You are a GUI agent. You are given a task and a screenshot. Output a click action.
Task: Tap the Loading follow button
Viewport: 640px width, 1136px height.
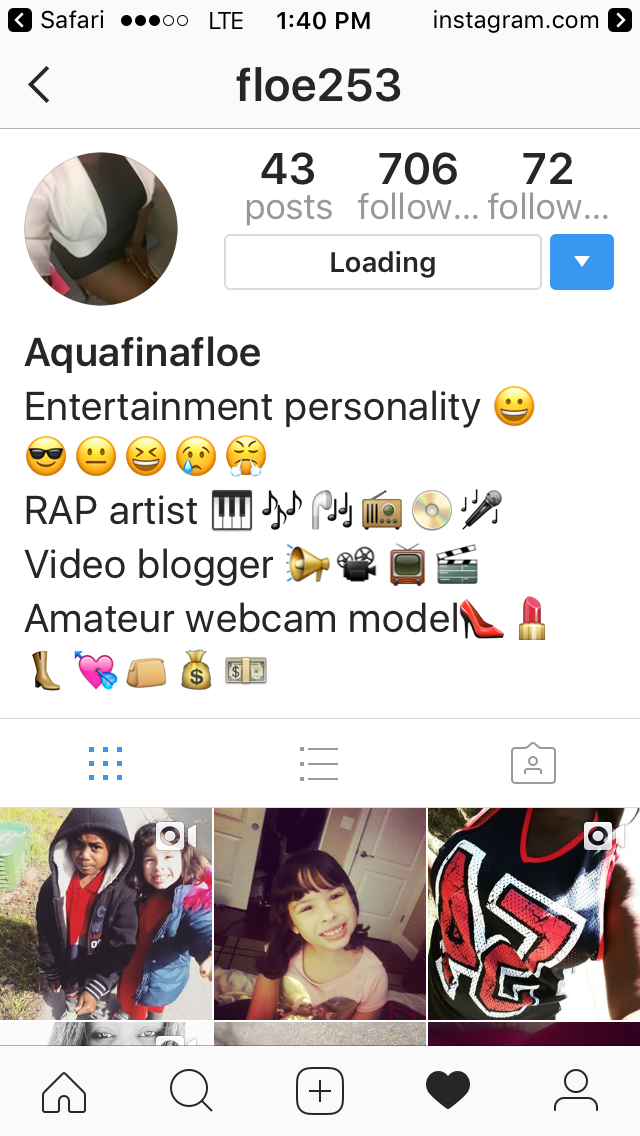tap(383, 263)
